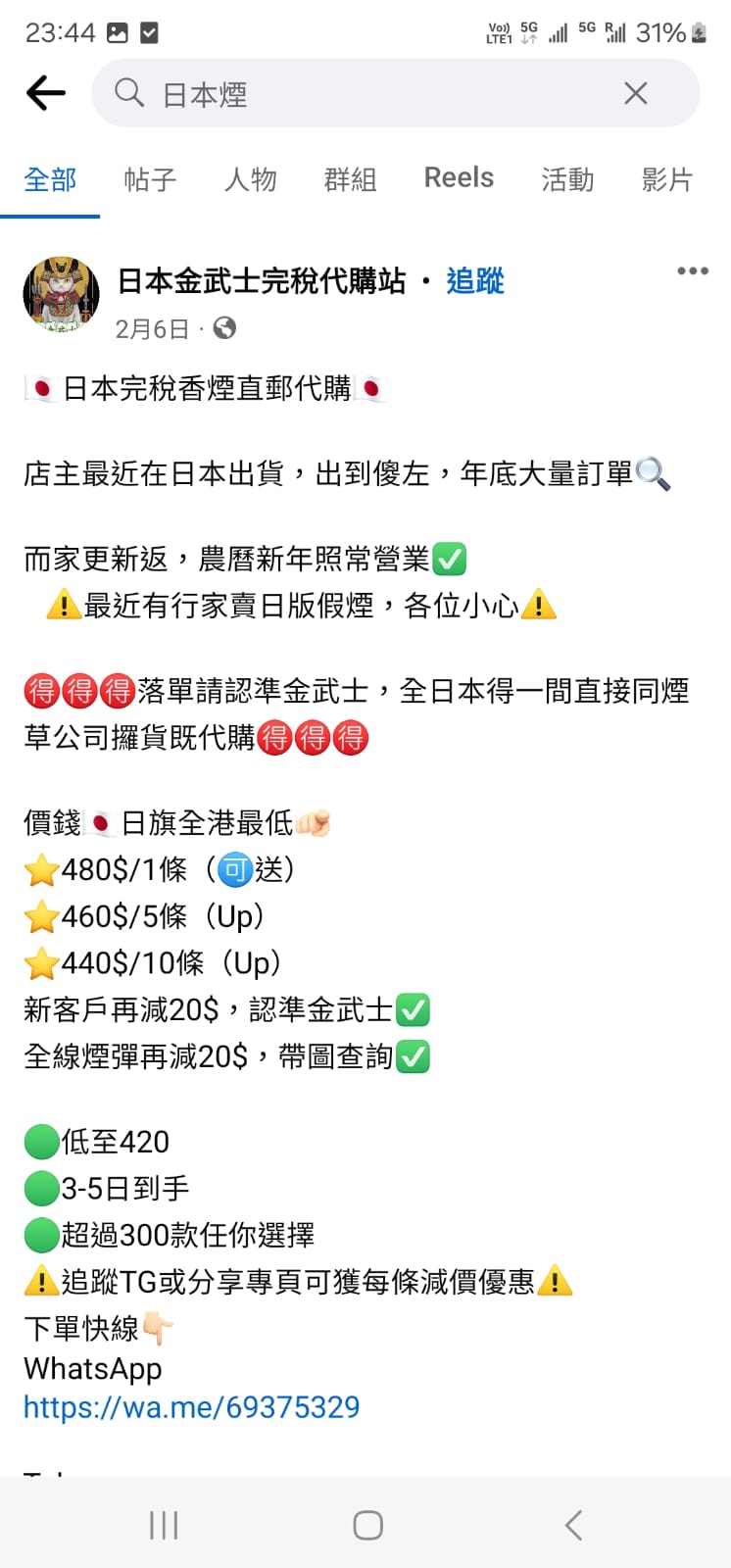731x1568 pixels.
Task: Clear the search query with the X
Action: tap(636, 93)
